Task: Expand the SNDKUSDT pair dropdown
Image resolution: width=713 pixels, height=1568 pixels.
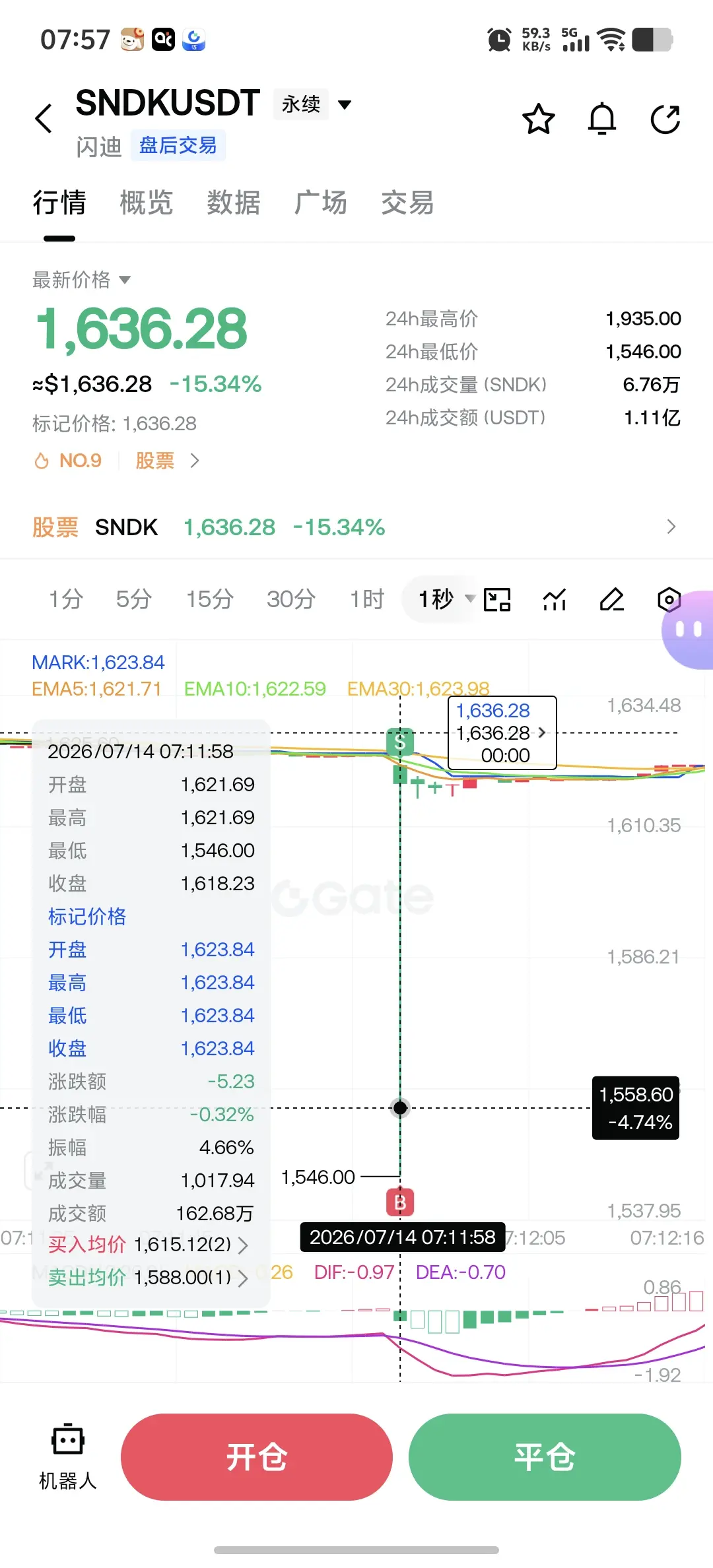Action: coord(344,104)
